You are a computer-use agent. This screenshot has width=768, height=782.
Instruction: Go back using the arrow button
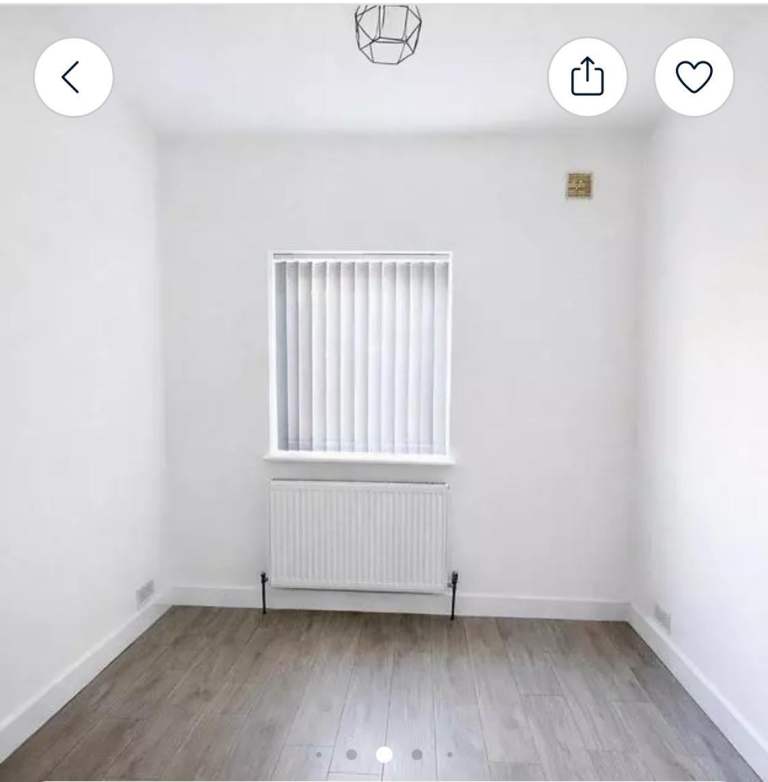pos(73,77)
